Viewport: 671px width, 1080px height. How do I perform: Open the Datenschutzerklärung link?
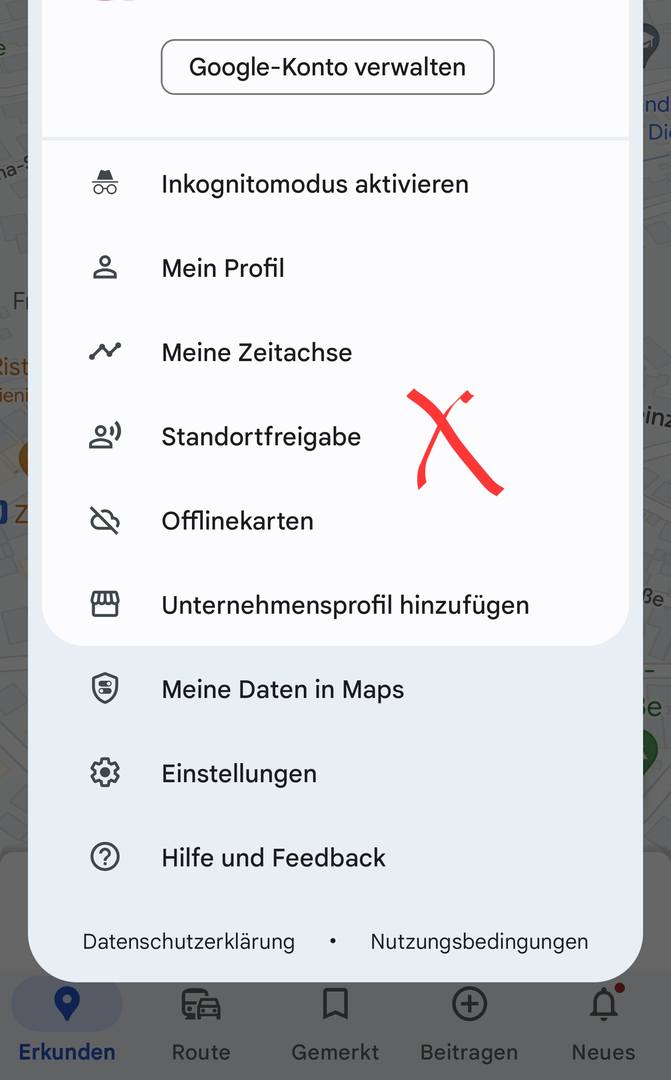click(x=188, y=941)
